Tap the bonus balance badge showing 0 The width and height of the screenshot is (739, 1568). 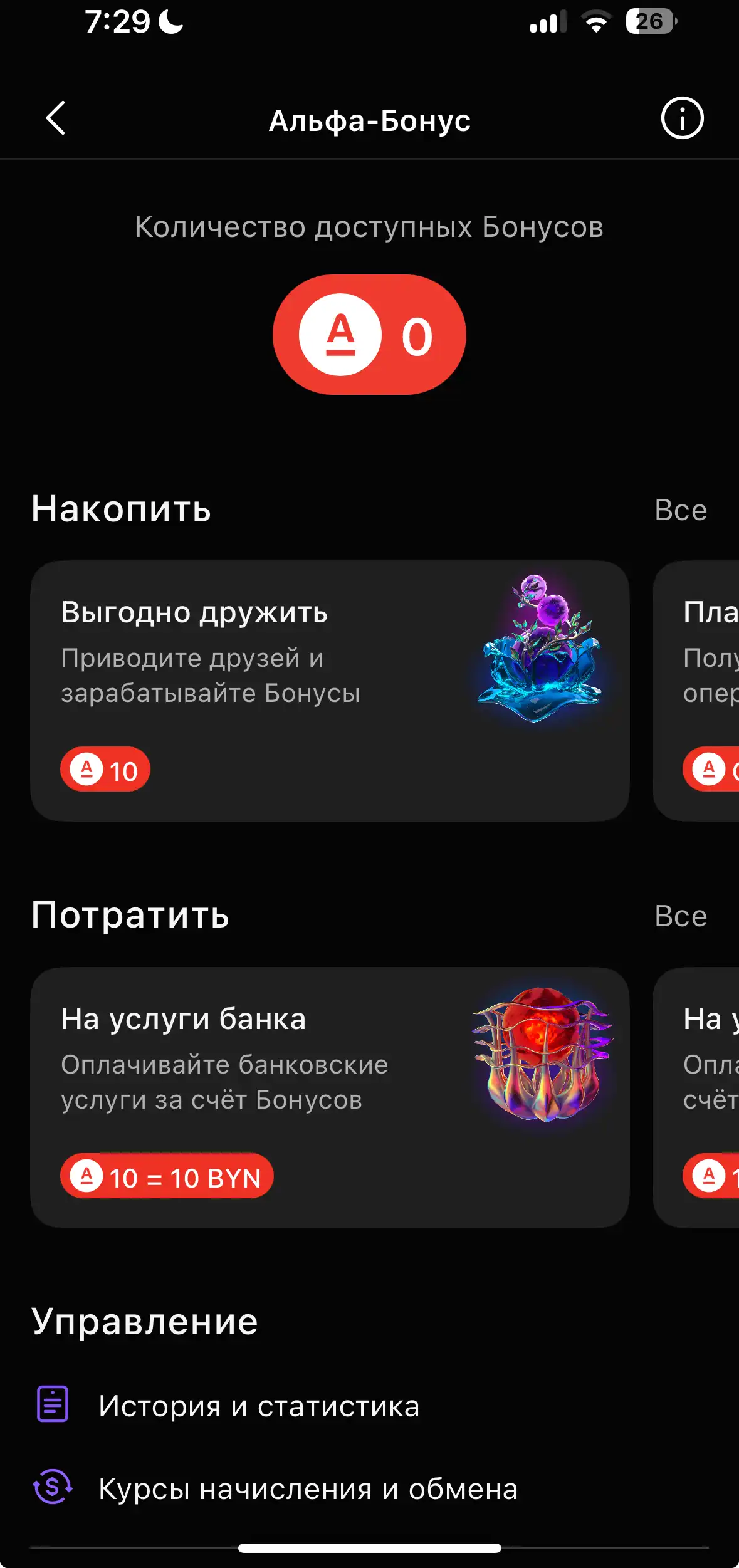[369, 335]
